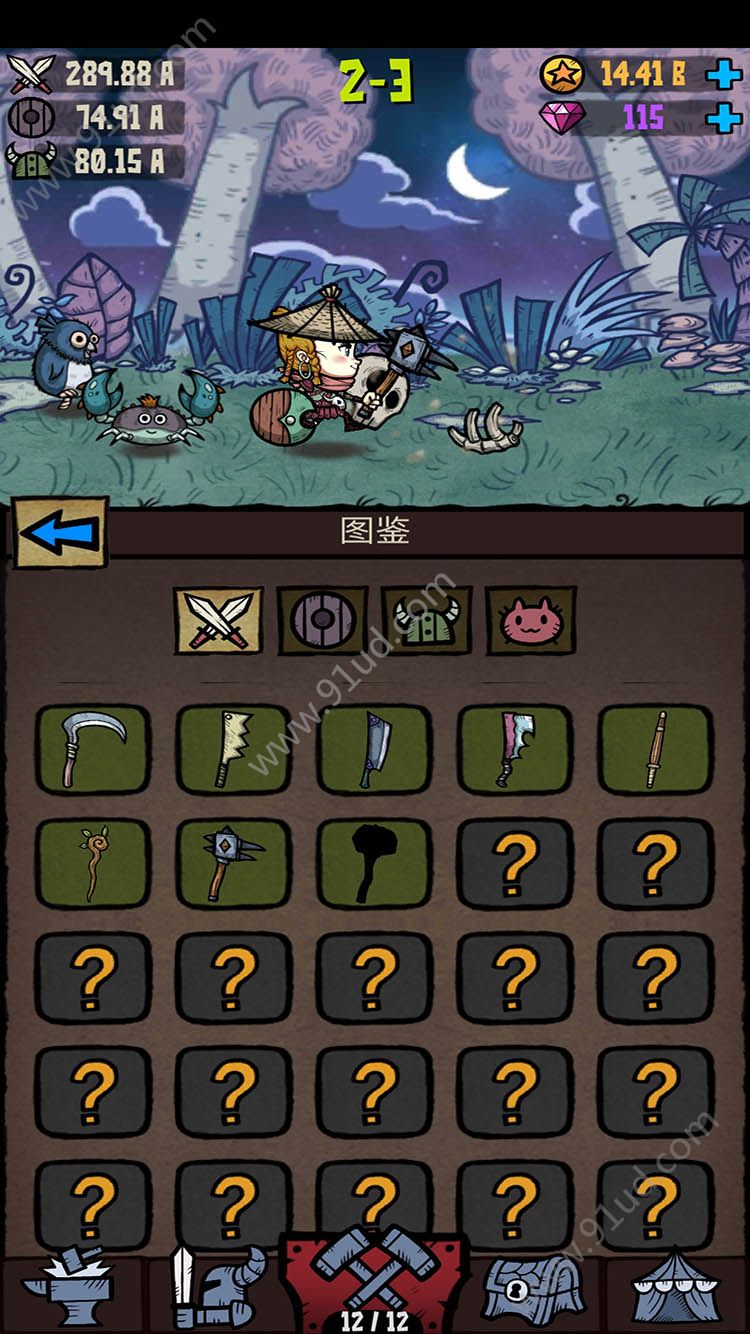Add more pink gems with plus

(722, 118)
